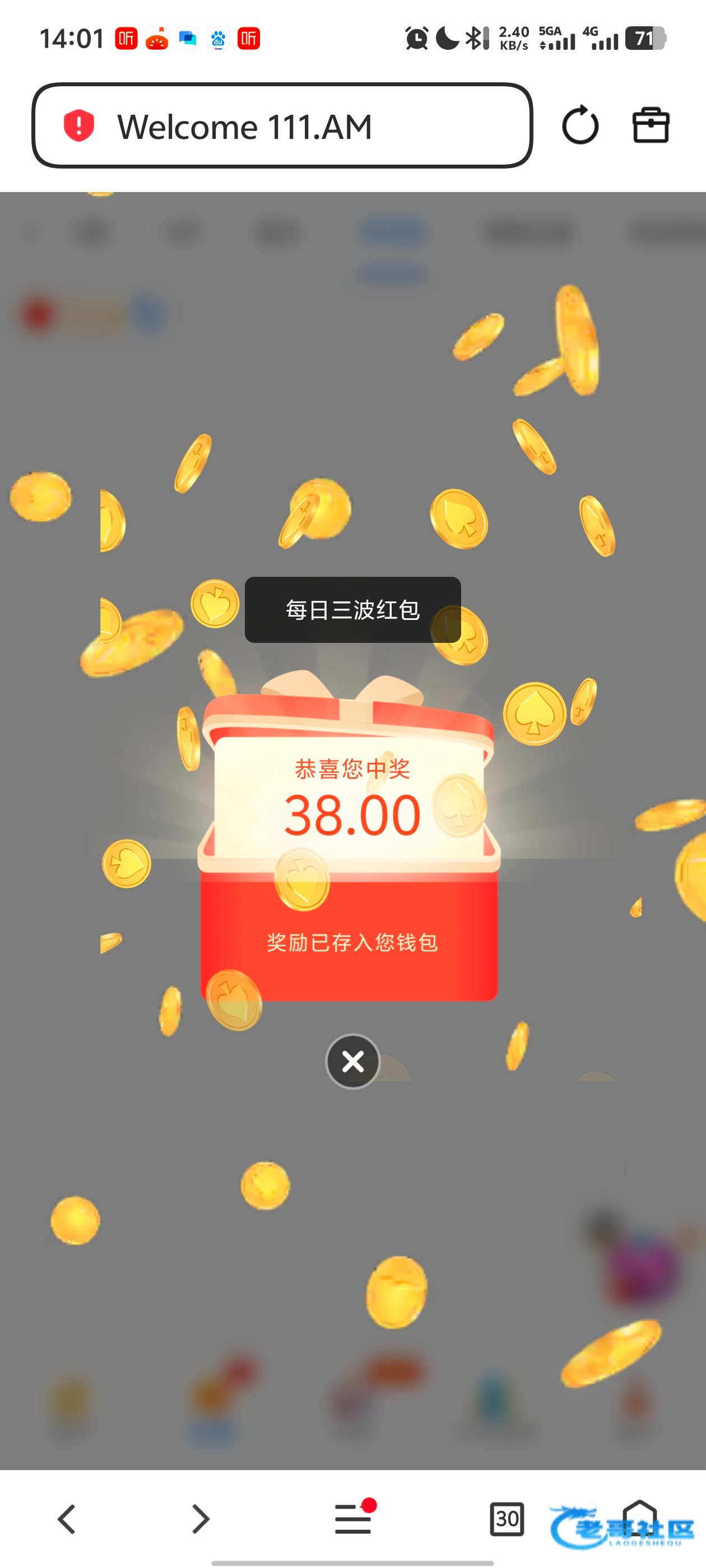View the 30 open tabs
This screenshot has width=706, height=1568.
point(507,1519)
